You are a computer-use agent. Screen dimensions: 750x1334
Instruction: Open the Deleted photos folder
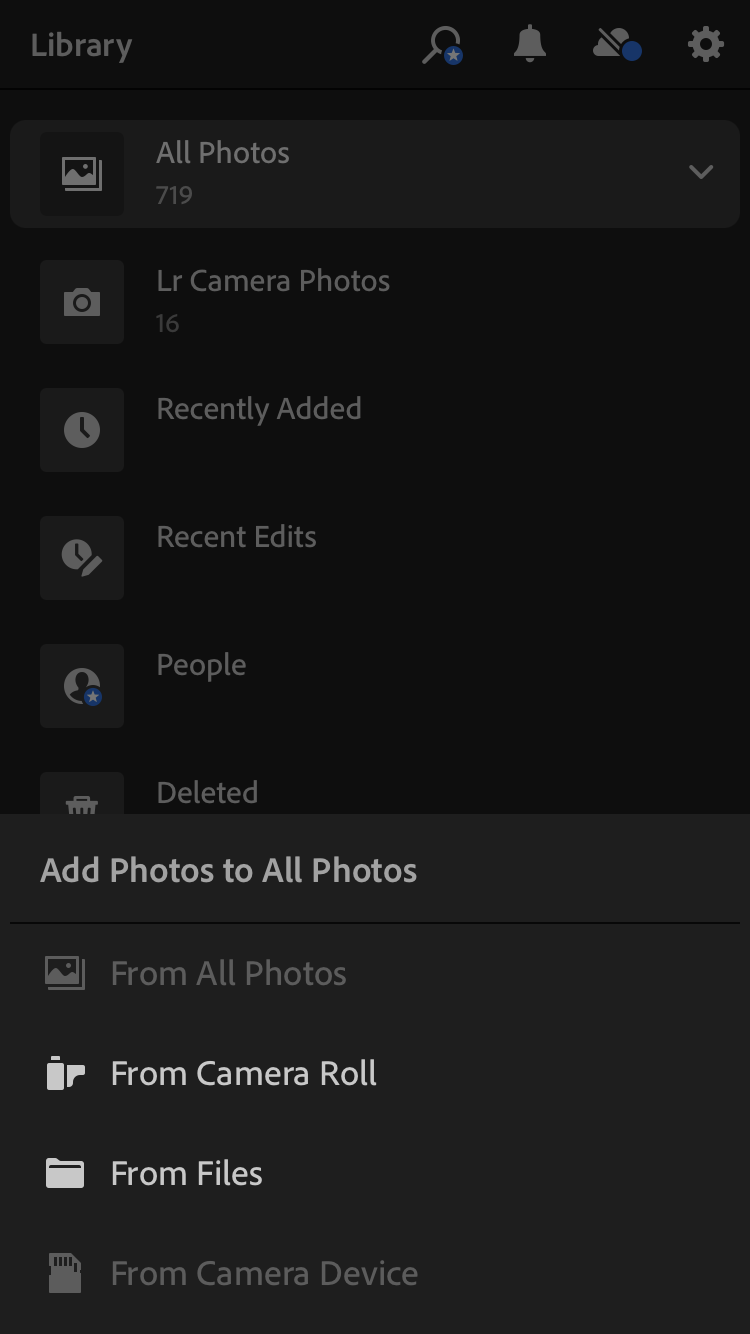coord(207,793)
